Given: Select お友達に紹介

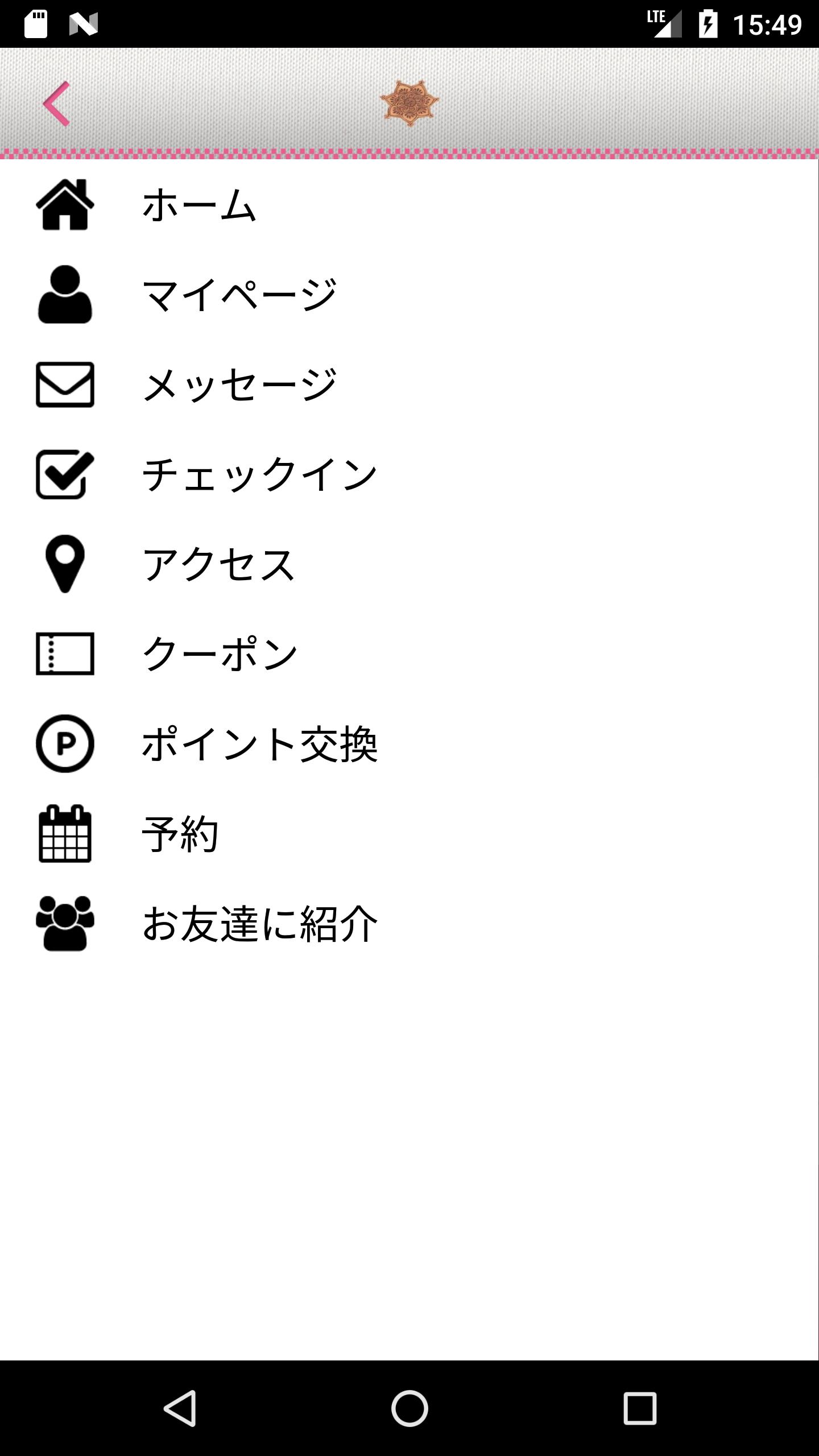Looking at the screenshot, I should tap(259, 924).
